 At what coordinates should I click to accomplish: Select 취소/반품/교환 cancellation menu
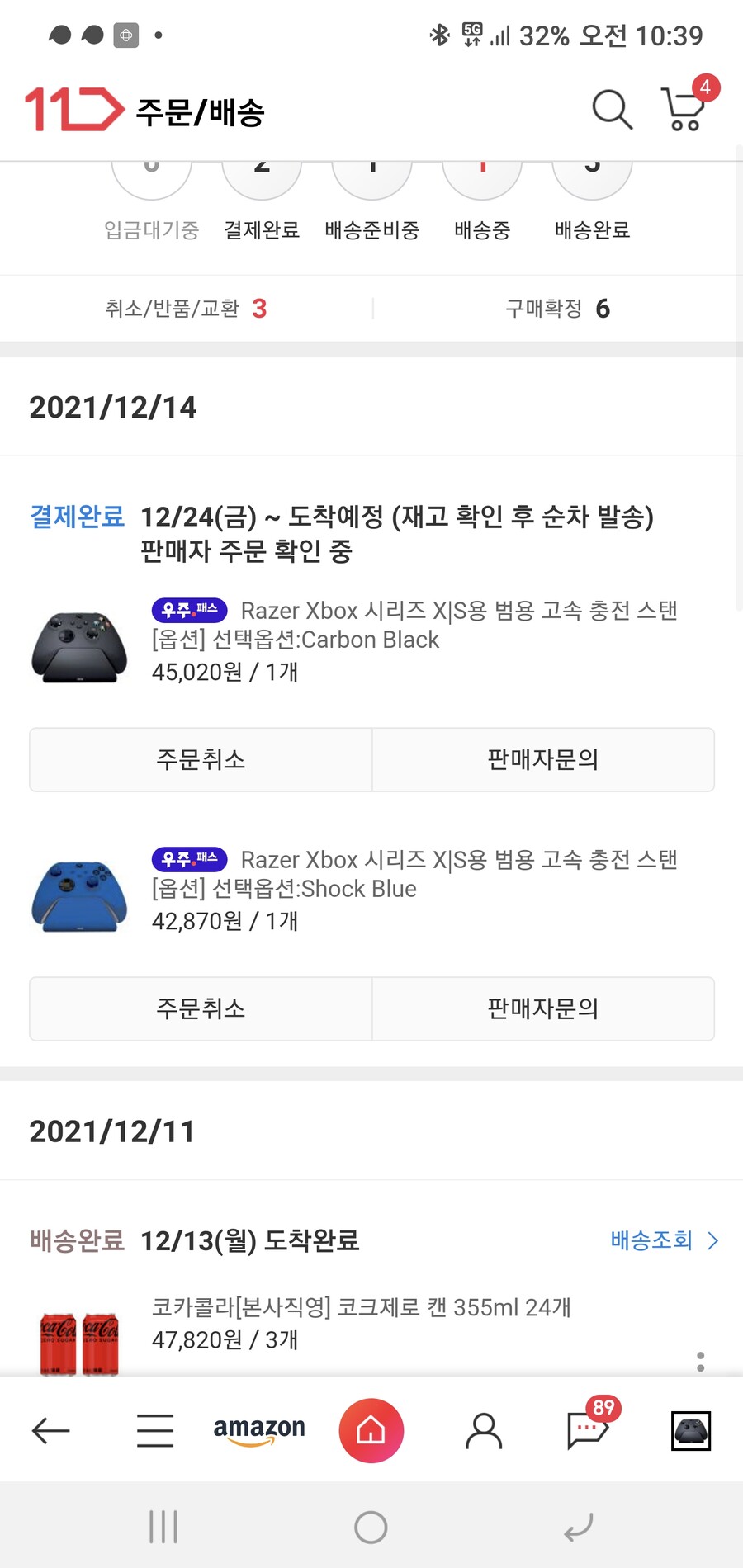(186, 309)
